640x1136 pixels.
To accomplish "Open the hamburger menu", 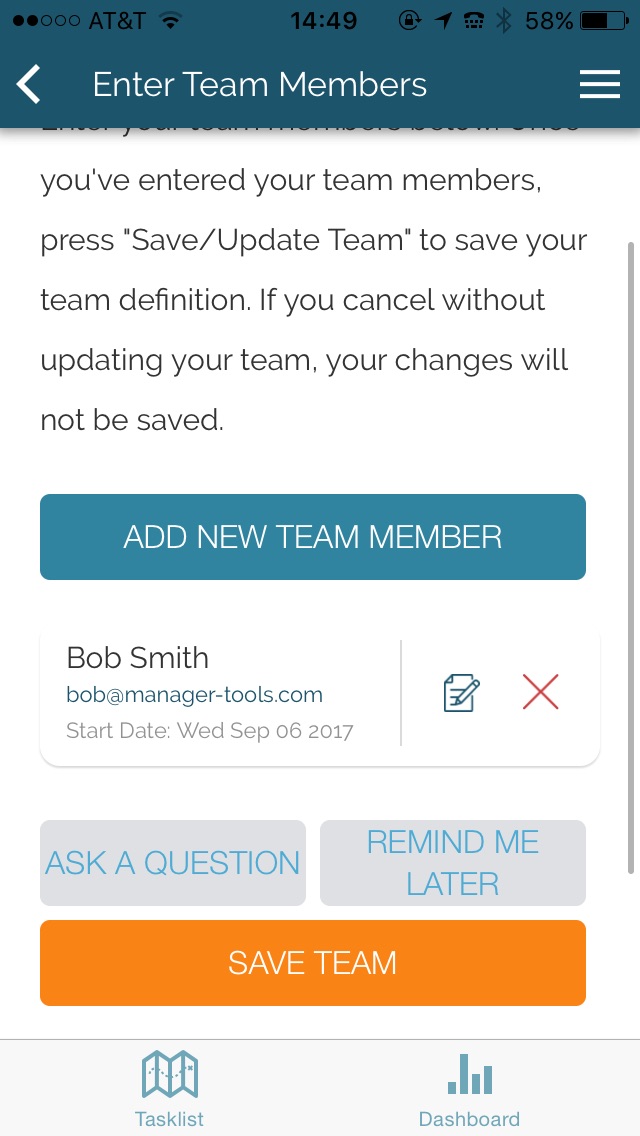I will [599, 85].
